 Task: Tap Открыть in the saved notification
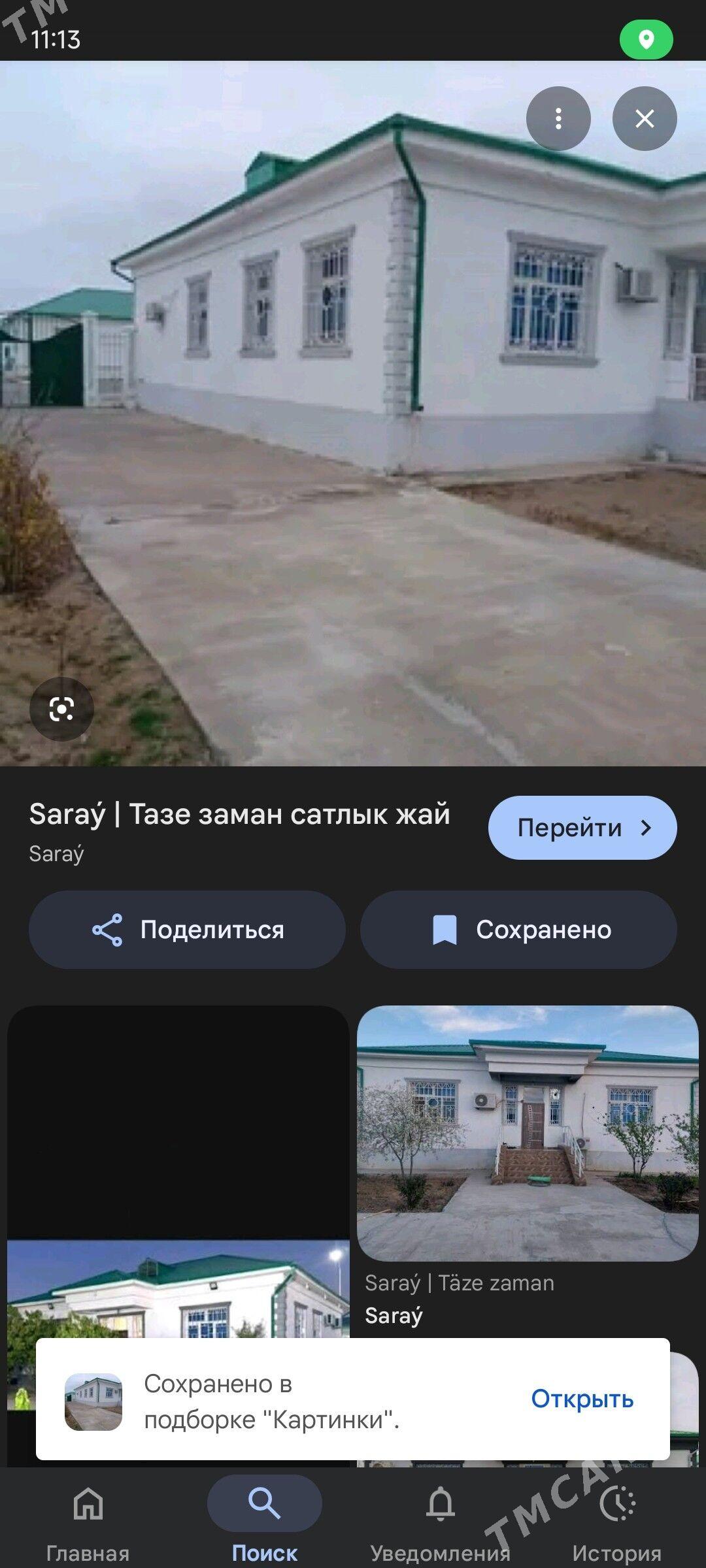pos(582,1399)
